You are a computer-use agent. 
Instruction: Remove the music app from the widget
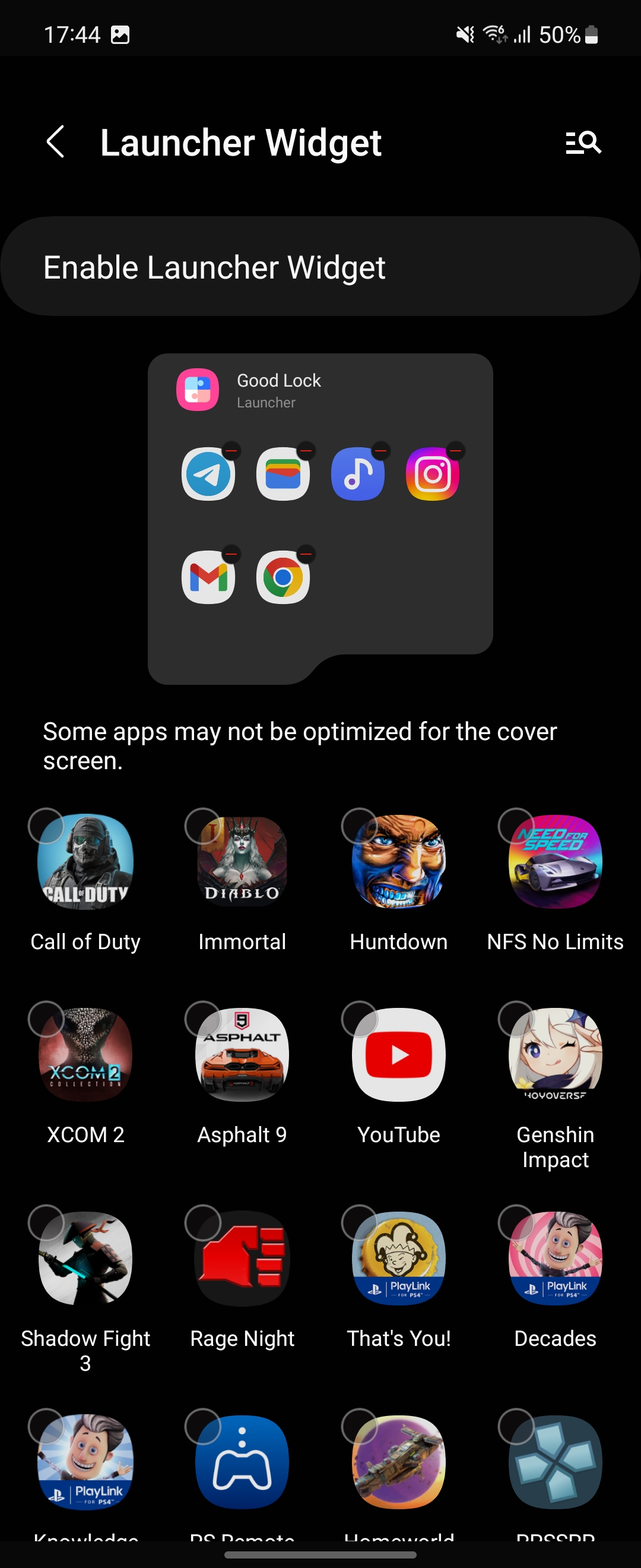click(x=380, y=450)
